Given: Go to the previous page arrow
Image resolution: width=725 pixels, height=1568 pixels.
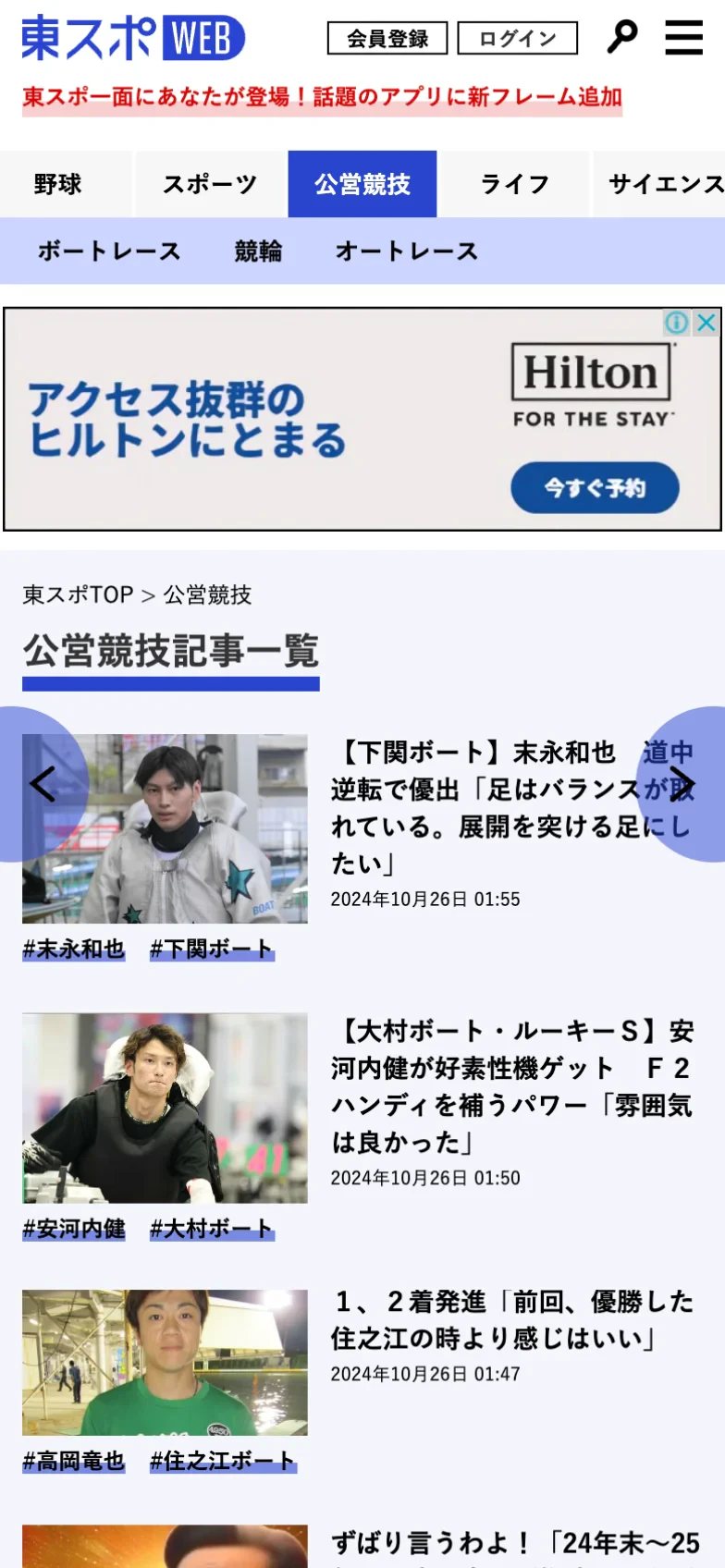Looking at the screenshot, I should point(42,784).
